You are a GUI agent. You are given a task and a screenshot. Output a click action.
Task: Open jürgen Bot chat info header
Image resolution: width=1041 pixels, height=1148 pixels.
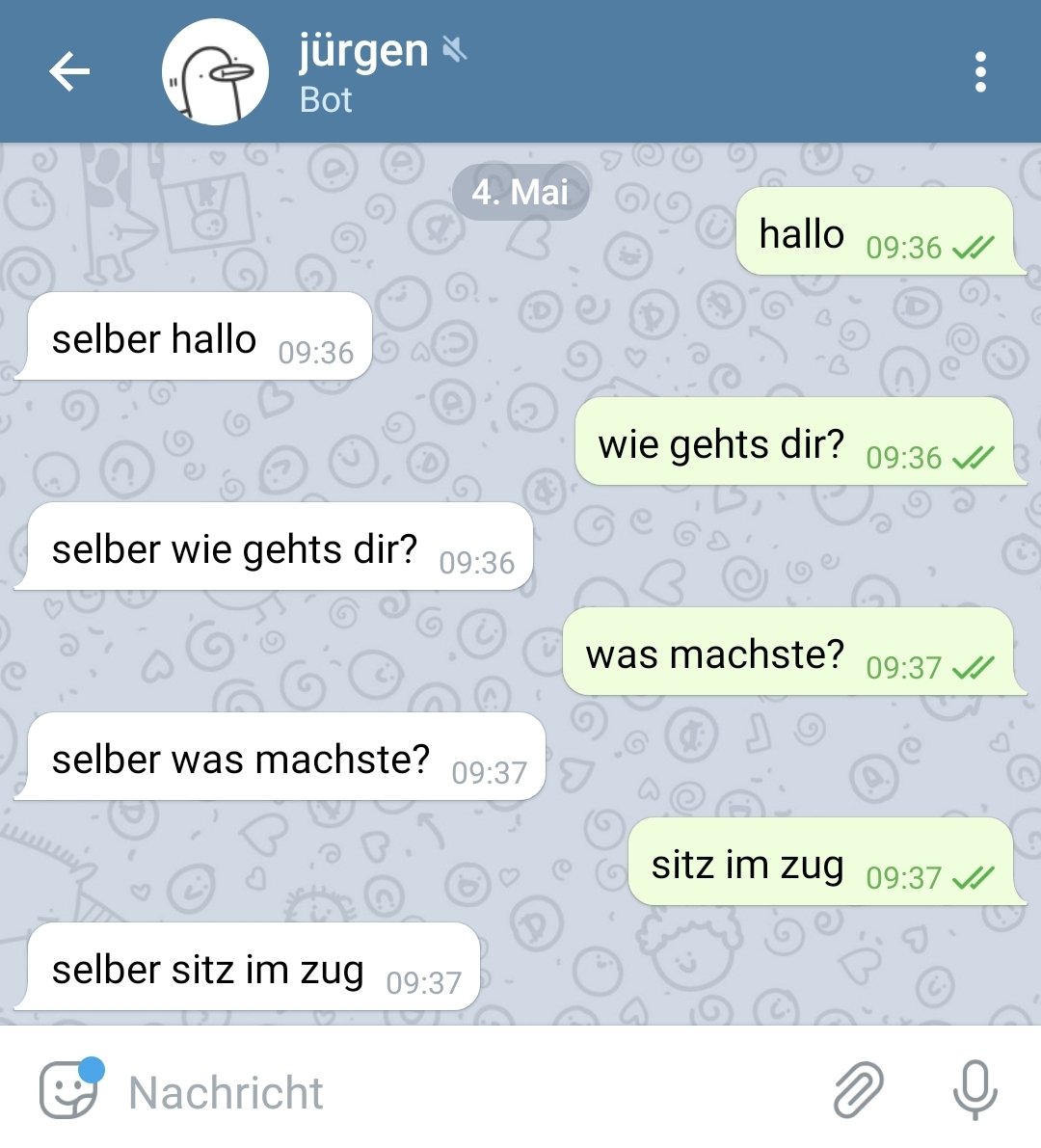[x=362, y=72]
